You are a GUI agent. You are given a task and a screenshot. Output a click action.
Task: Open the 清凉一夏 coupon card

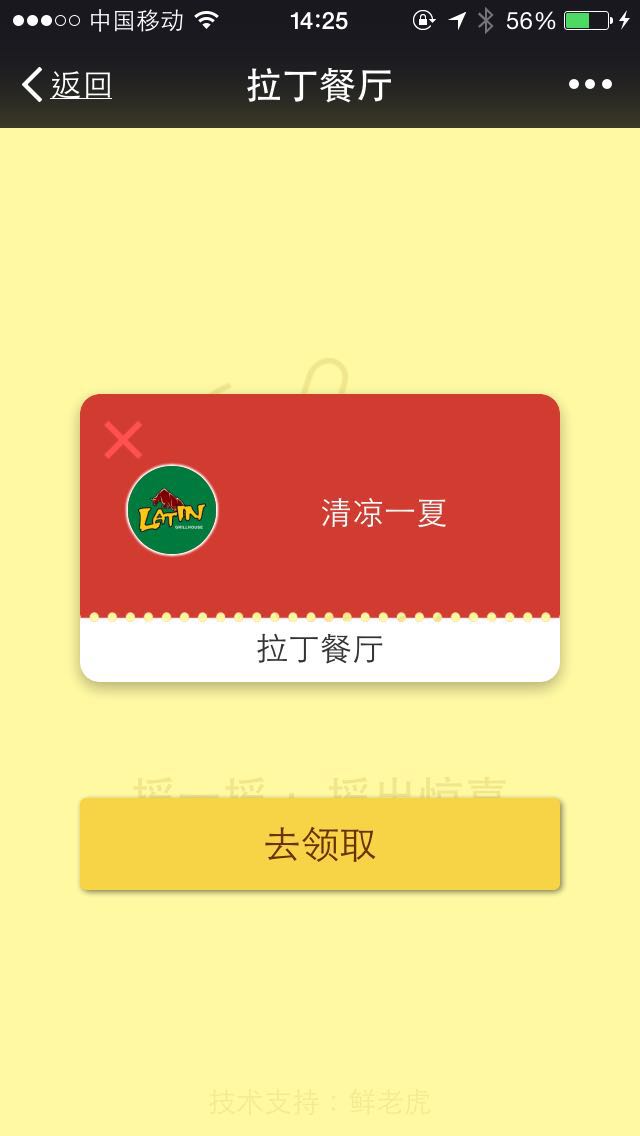tap(383, 513)
